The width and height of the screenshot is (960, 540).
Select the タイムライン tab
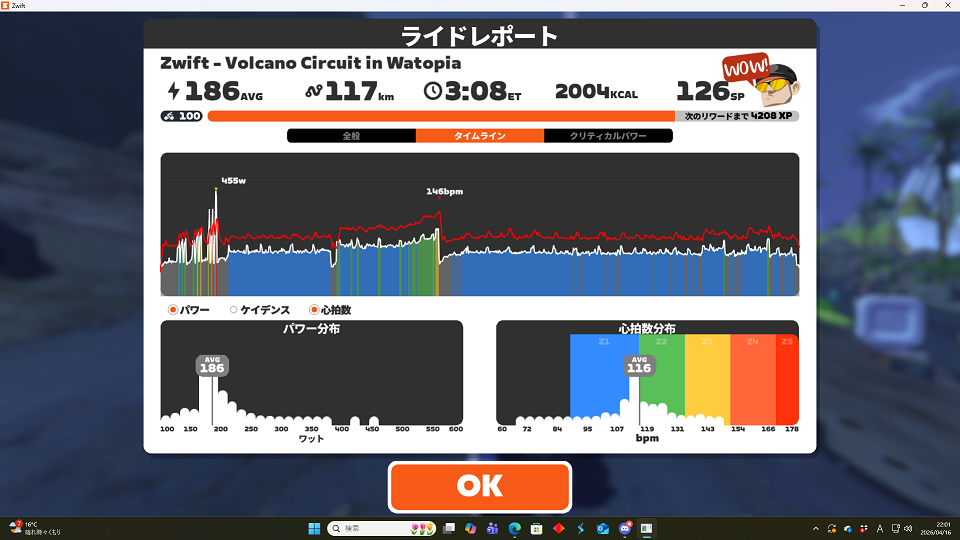480,136
